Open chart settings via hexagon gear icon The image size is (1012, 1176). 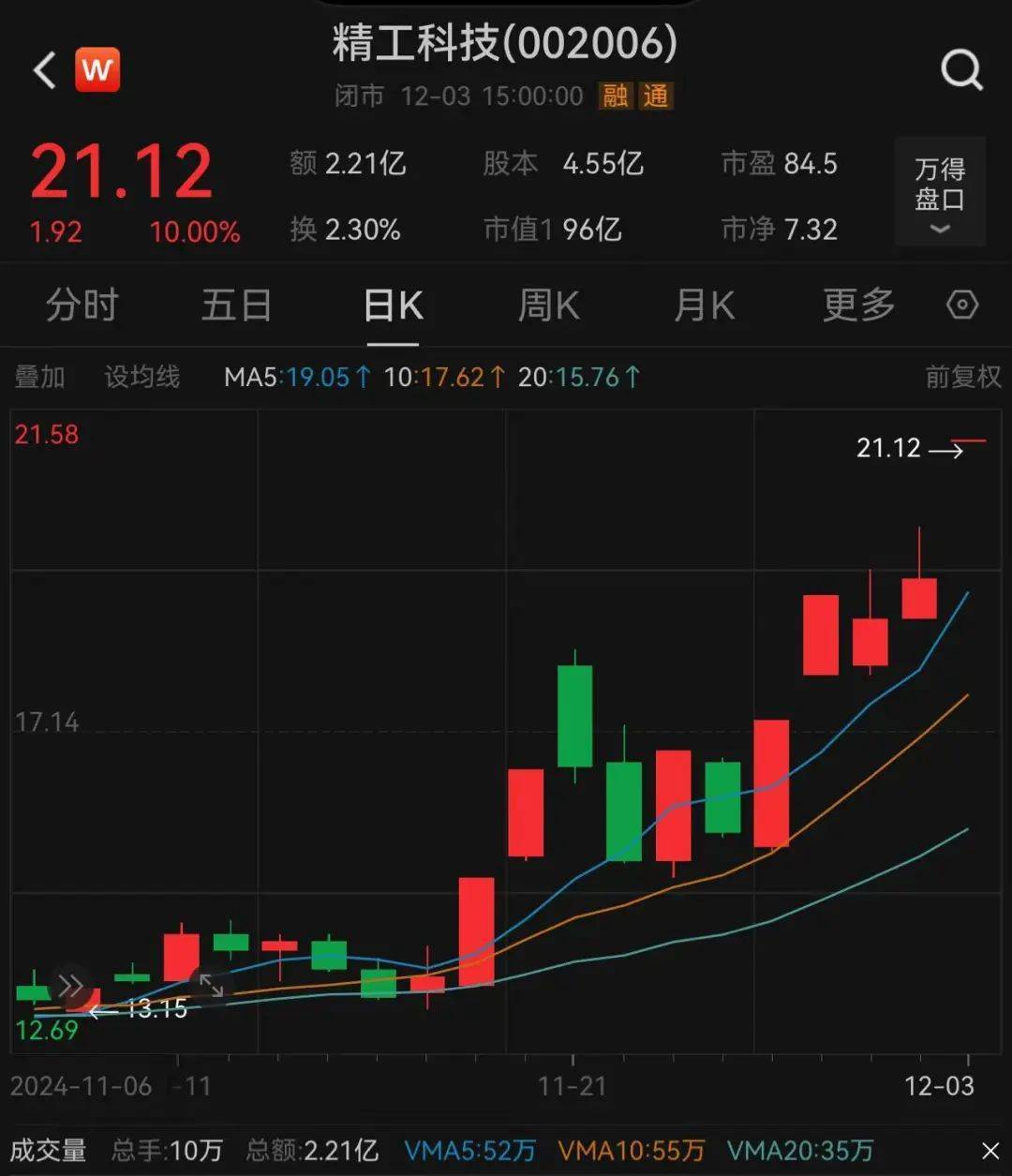[962, 305]
